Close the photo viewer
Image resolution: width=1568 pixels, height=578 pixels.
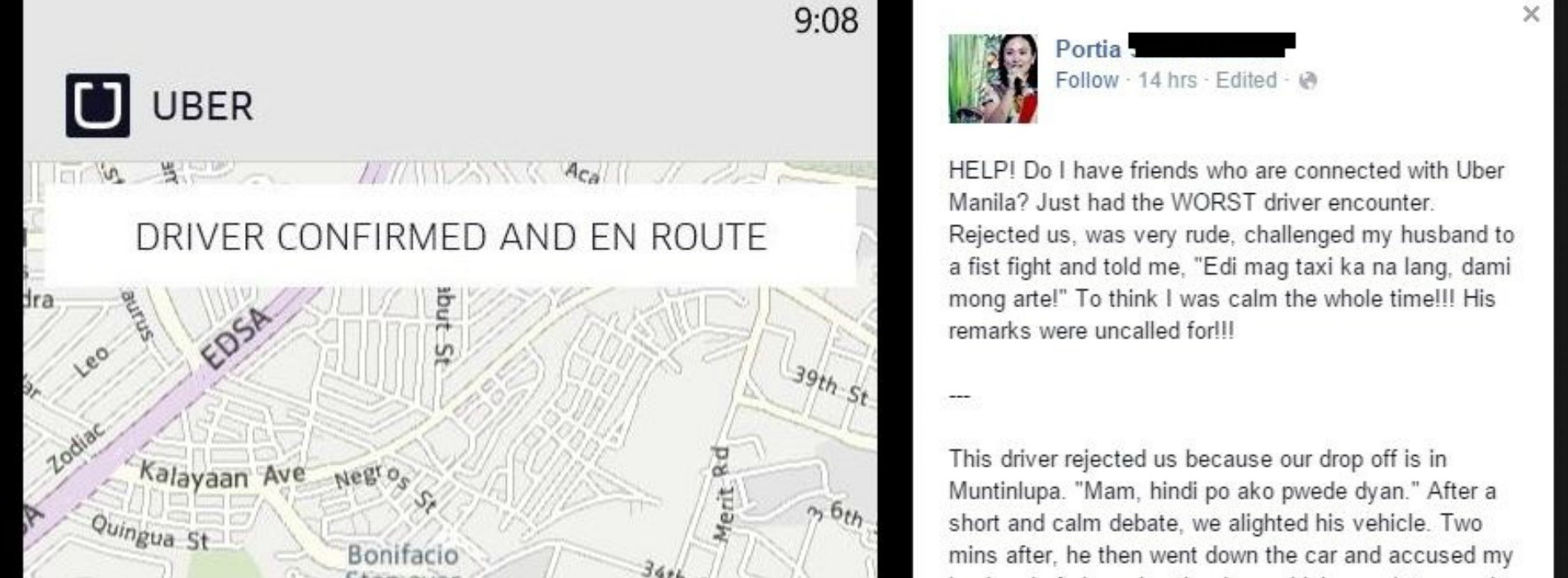point(1531,14)
